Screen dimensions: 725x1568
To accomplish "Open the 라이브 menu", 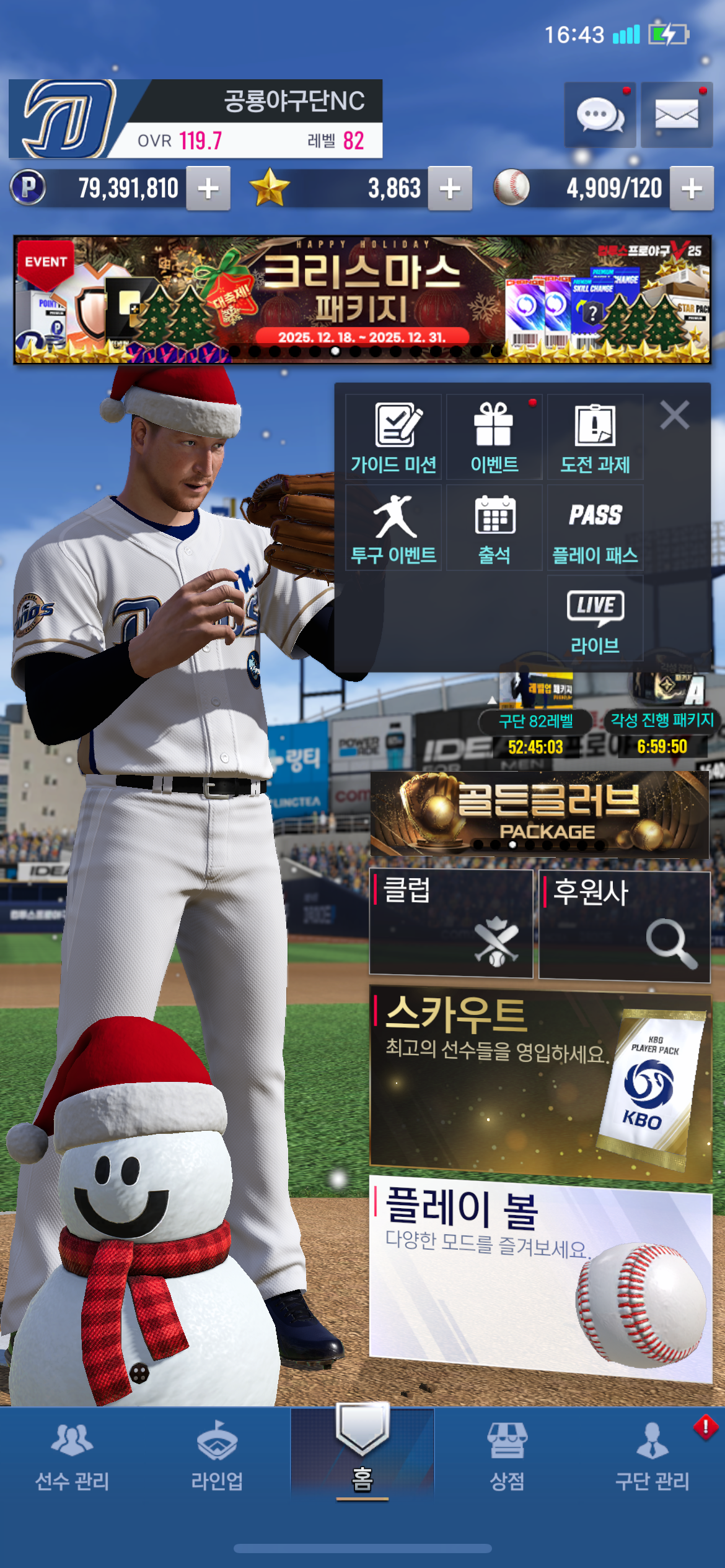I will tap(595, 619).
